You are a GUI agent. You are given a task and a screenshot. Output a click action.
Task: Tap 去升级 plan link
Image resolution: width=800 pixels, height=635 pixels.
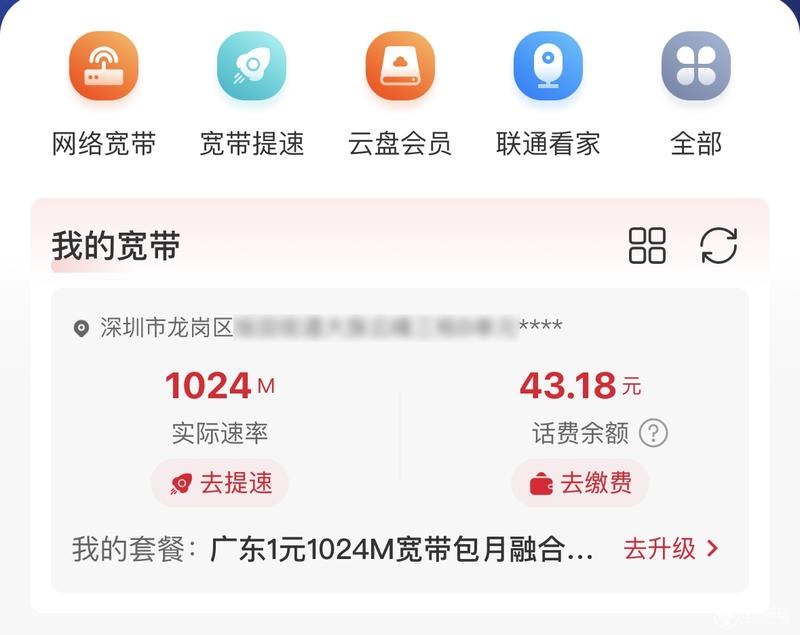pyautogui.click(x=671, y=549)
